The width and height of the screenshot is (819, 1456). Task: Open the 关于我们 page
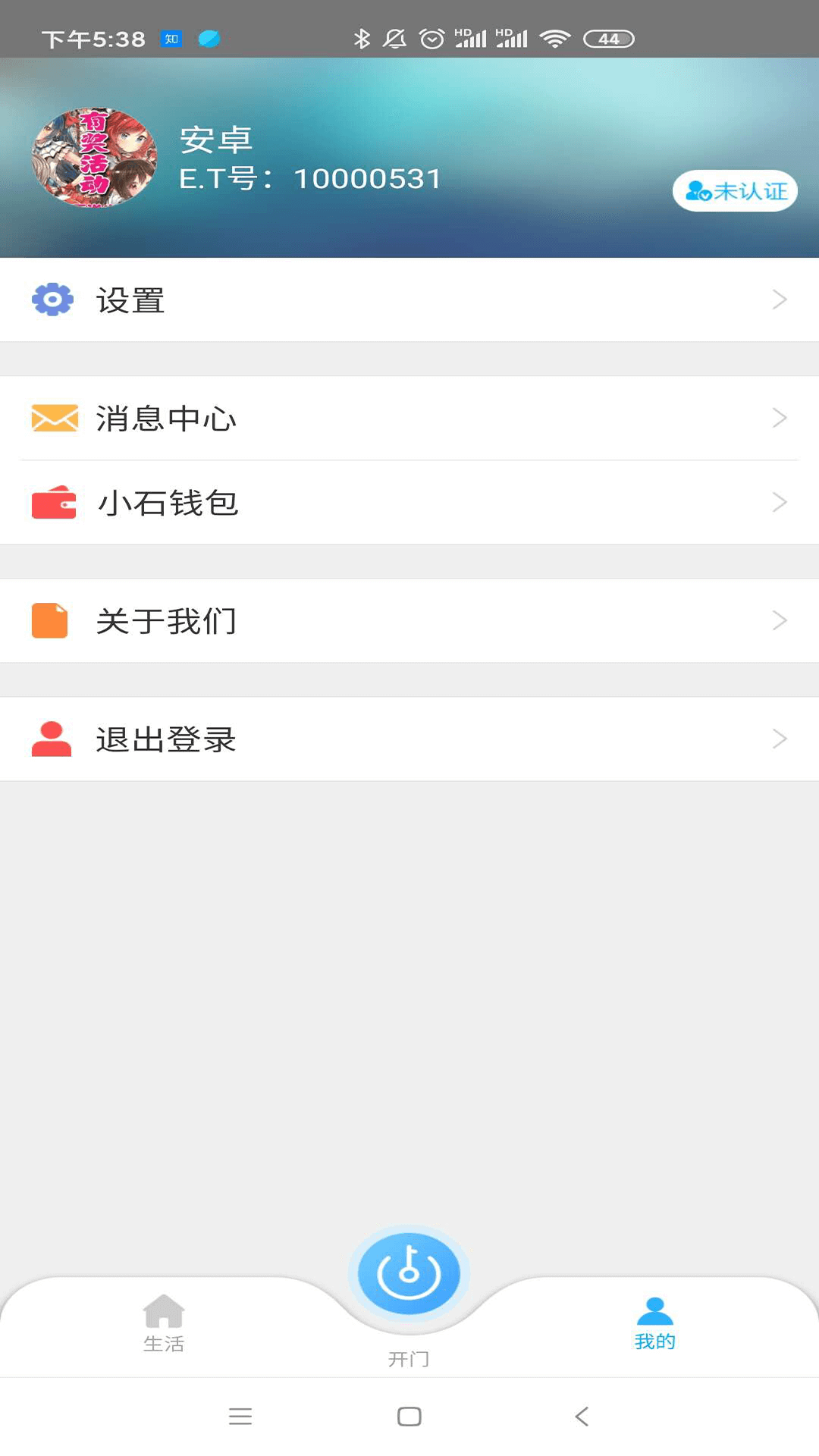click(165, 620)
